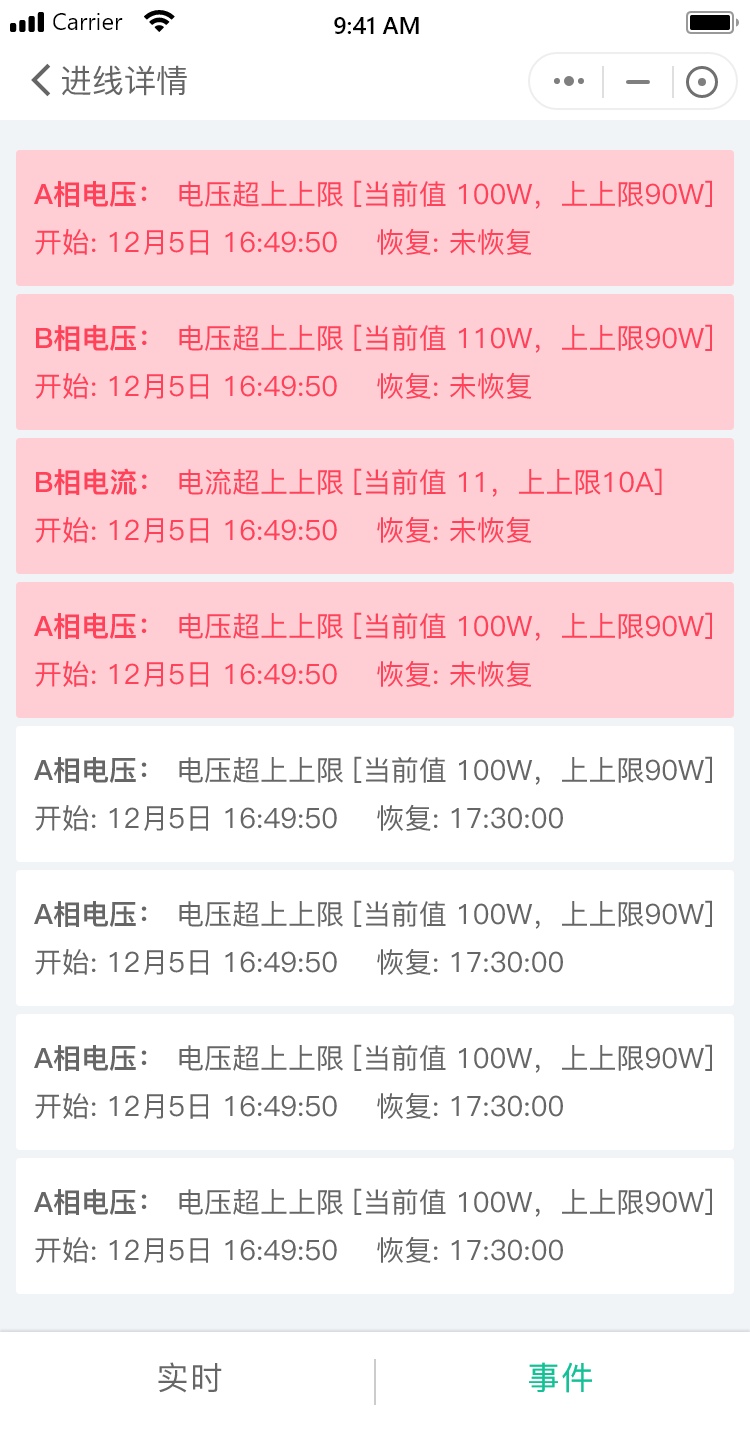Open the mini program more options menu
750x1430 pixels.
pyautogui.click(x=568, y=81)
